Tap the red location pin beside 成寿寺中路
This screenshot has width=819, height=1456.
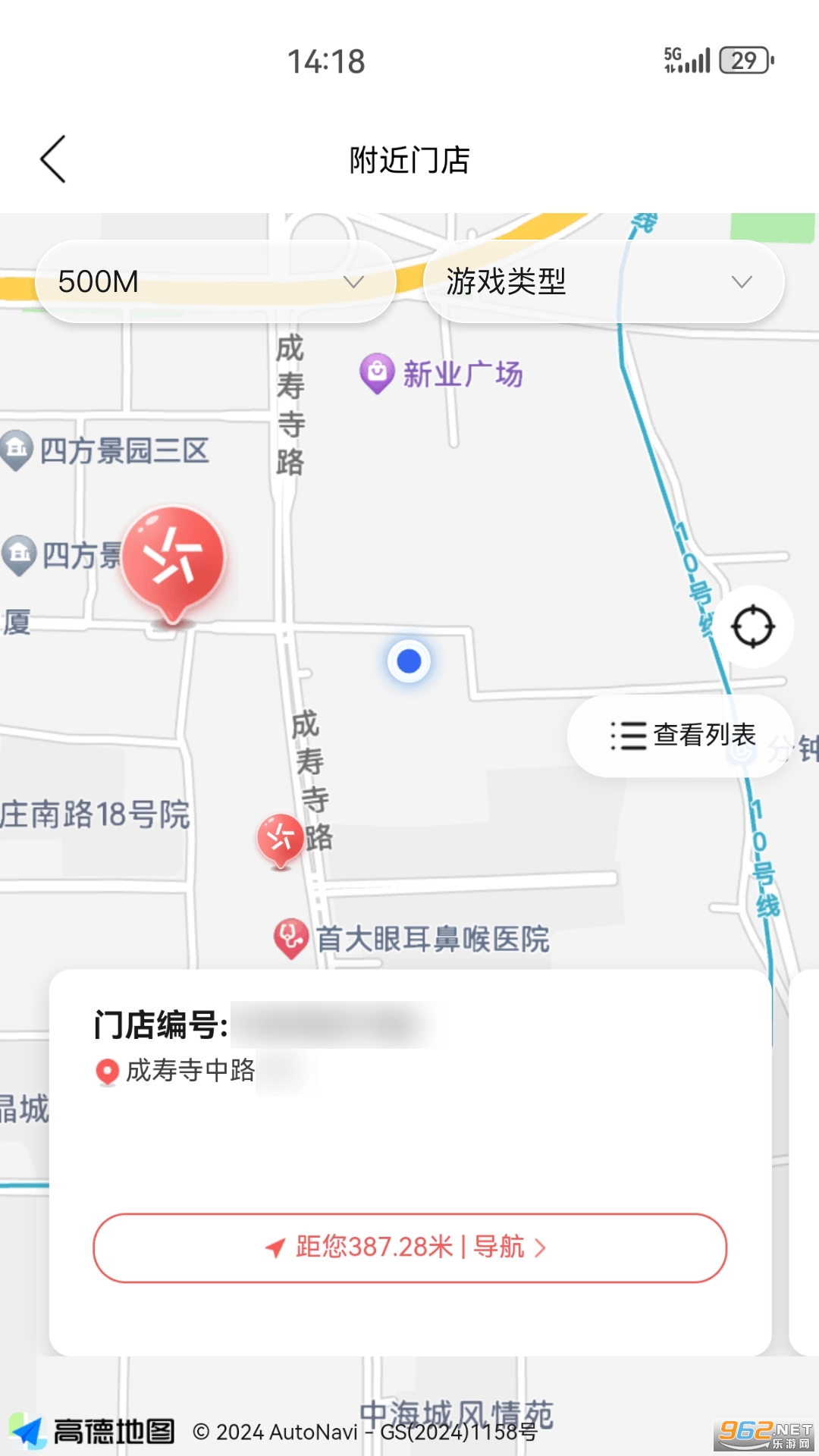coord(107,1071)
